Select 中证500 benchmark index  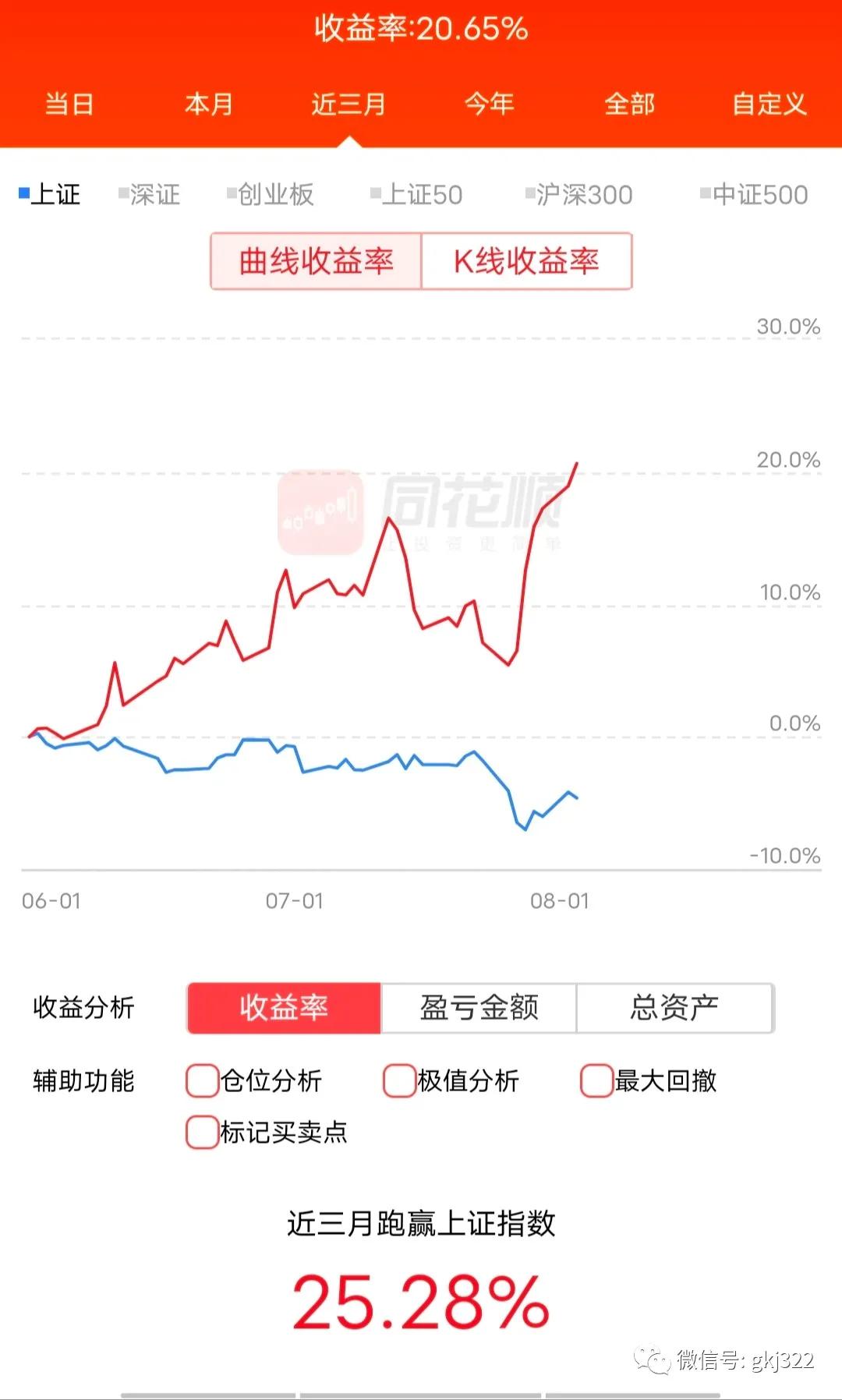pyautogui.click(x=754, y=194)
